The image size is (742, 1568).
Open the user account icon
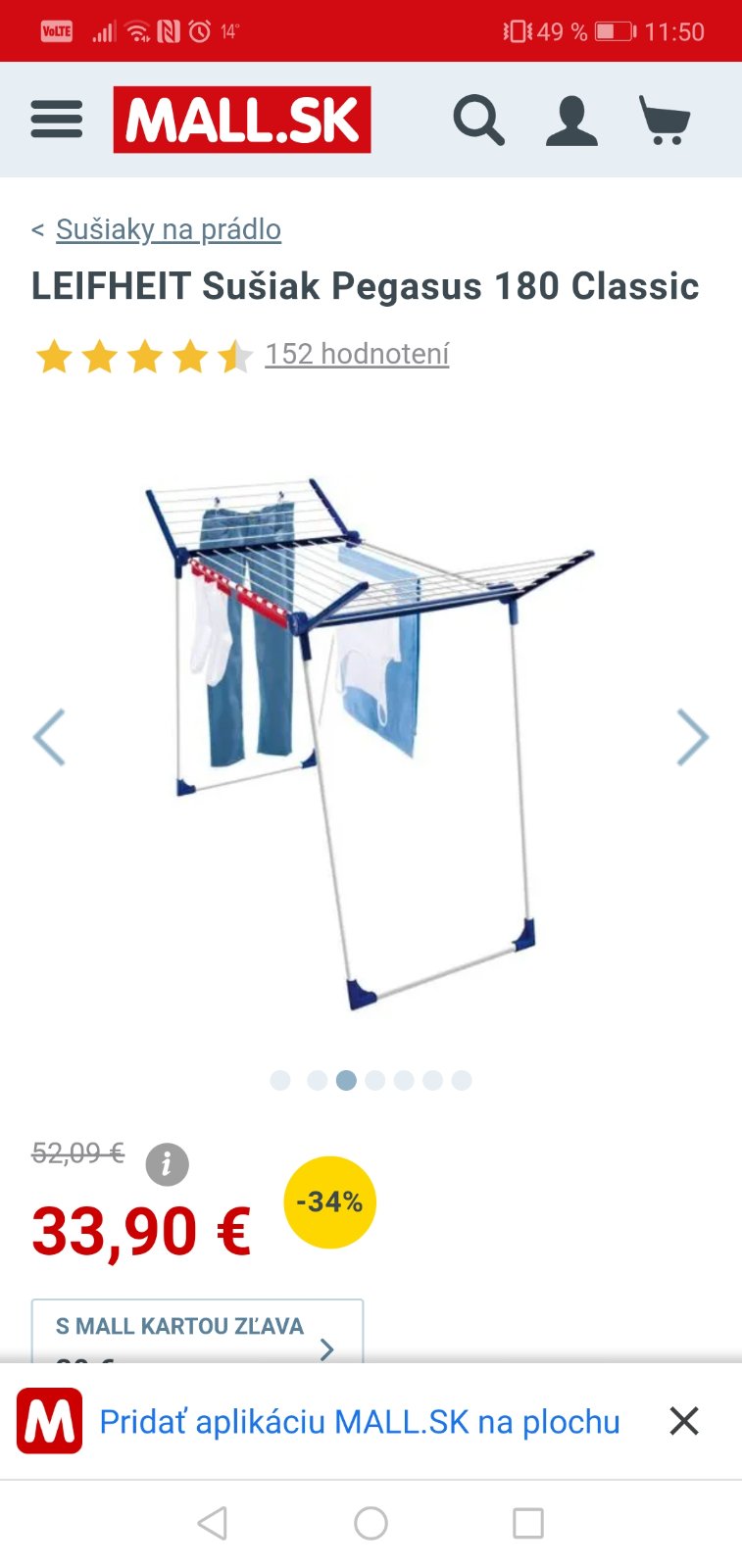point(571,121)
